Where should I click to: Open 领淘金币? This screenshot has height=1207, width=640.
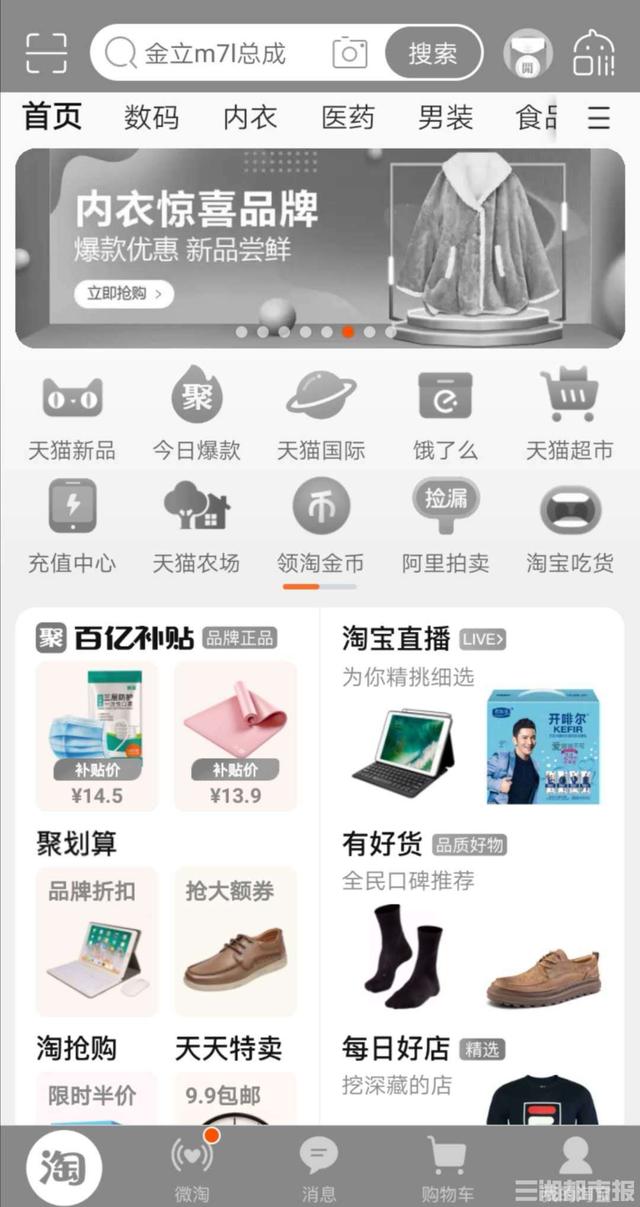[321, 526]
